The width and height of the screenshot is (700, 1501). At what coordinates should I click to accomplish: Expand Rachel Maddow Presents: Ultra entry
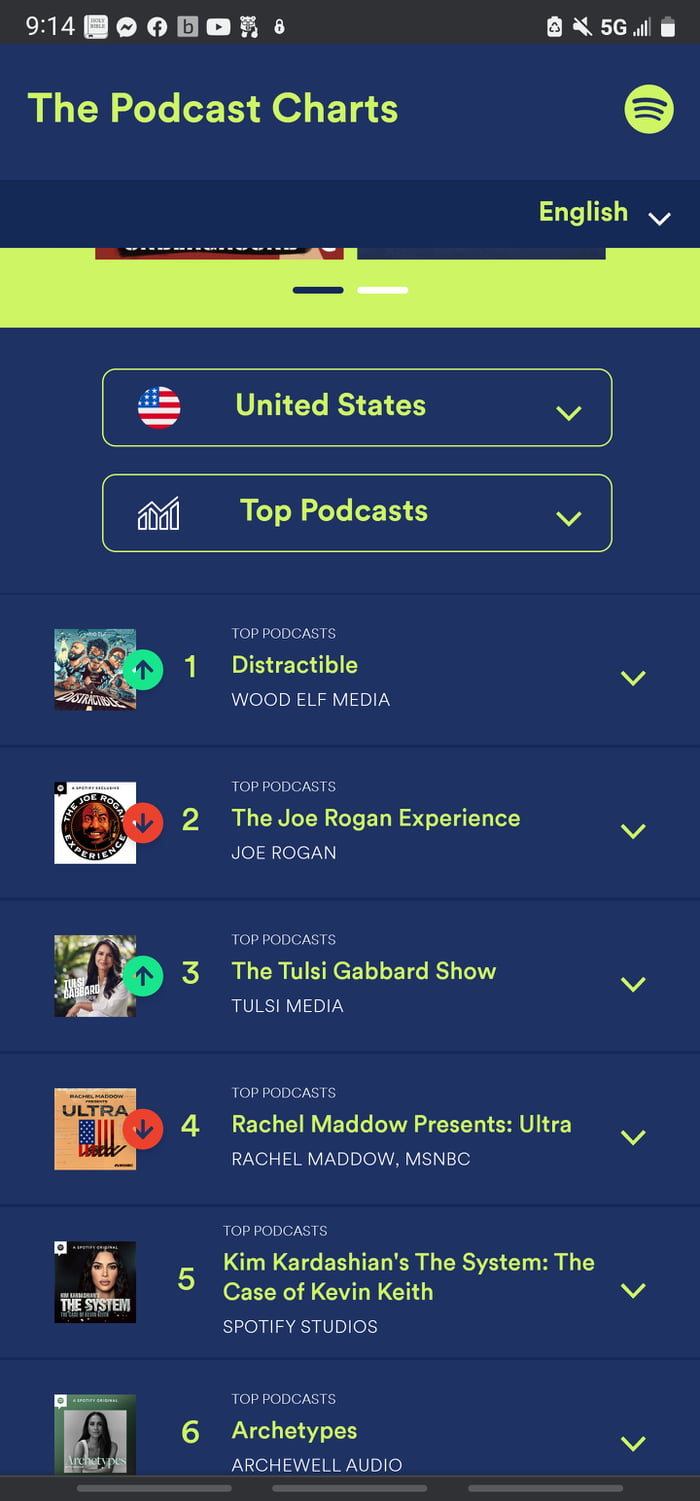click(633, 1137)
